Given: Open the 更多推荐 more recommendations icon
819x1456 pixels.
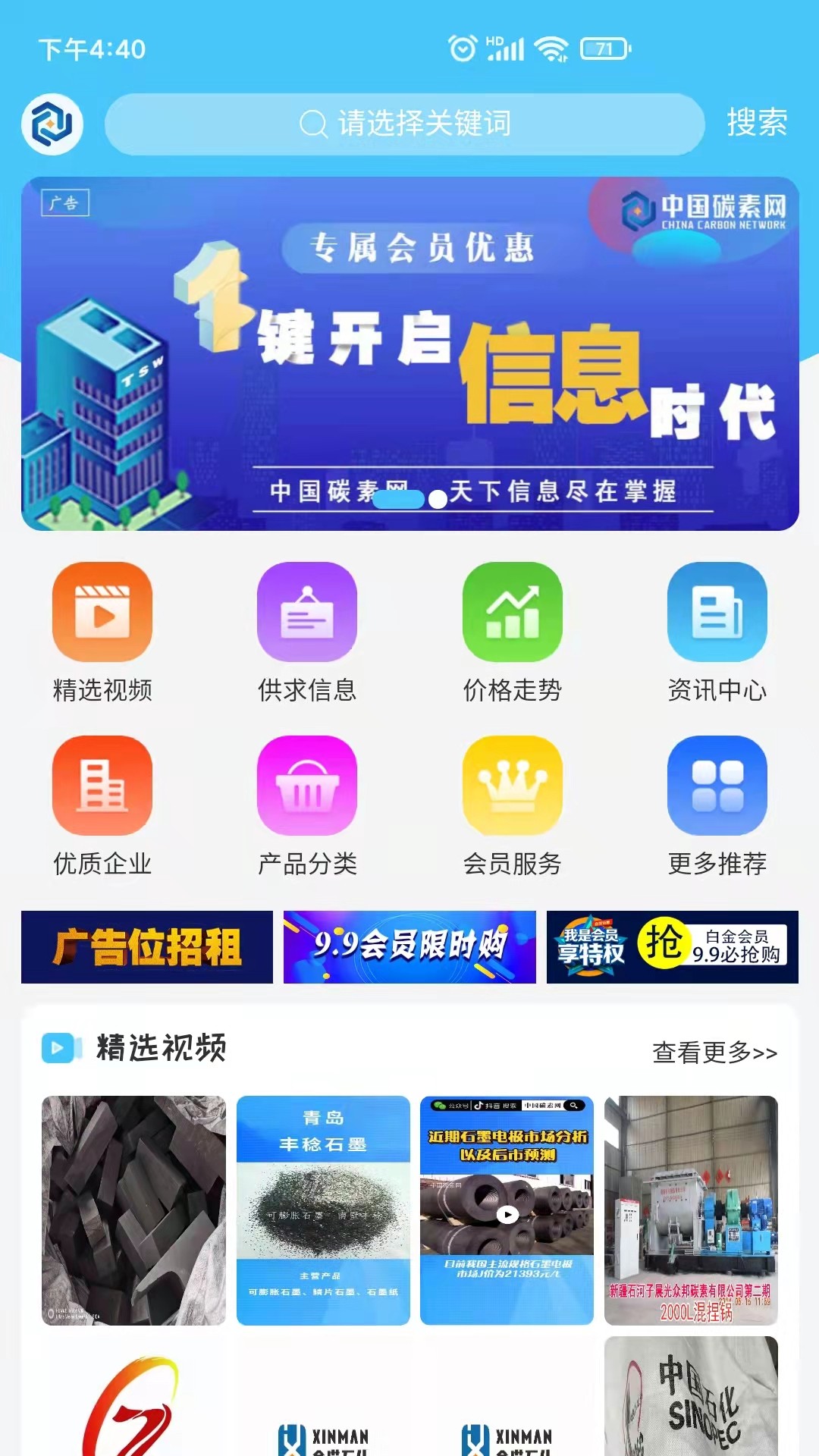Looking at the screenshot, I should coord(717,789).
